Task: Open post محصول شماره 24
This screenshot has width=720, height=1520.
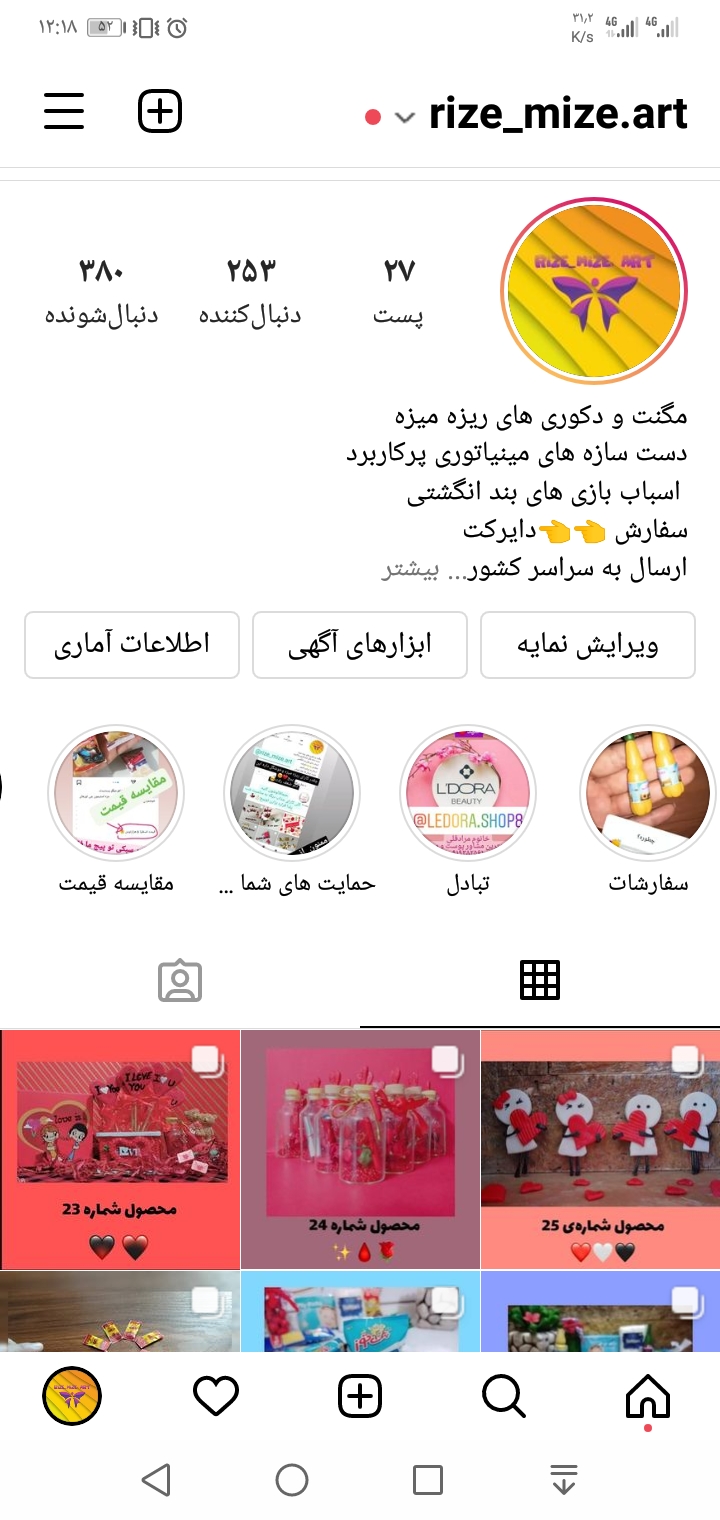Action: [x=360, y=1149]
